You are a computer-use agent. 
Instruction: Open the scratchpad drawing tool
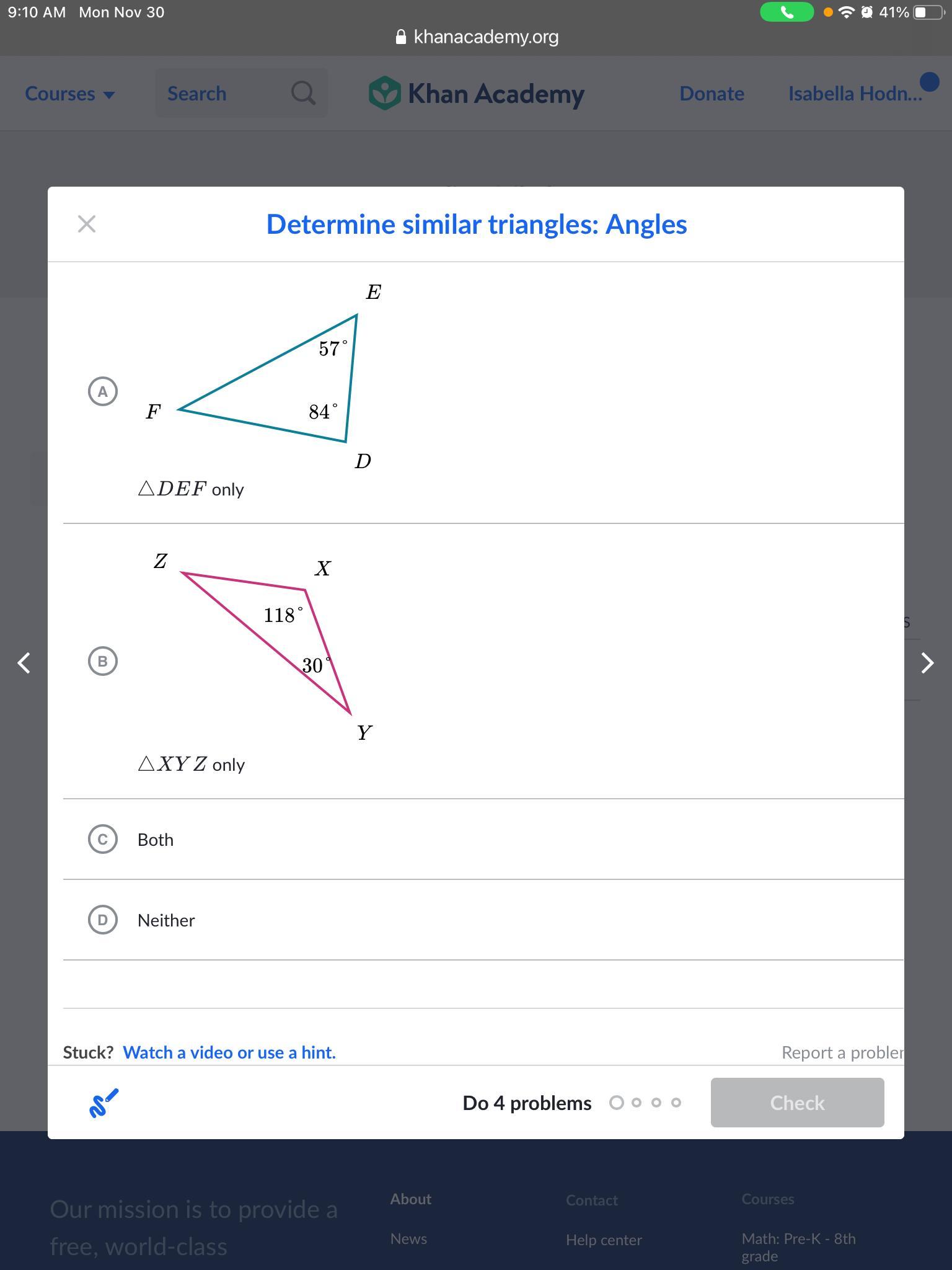(104, 1103)
